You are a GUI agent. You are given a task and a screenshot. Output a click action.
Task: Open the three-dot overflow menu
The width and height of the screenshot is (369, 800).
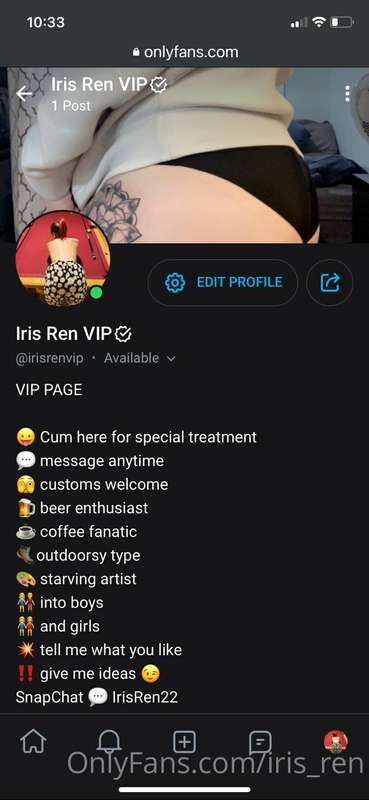point(347,94)
